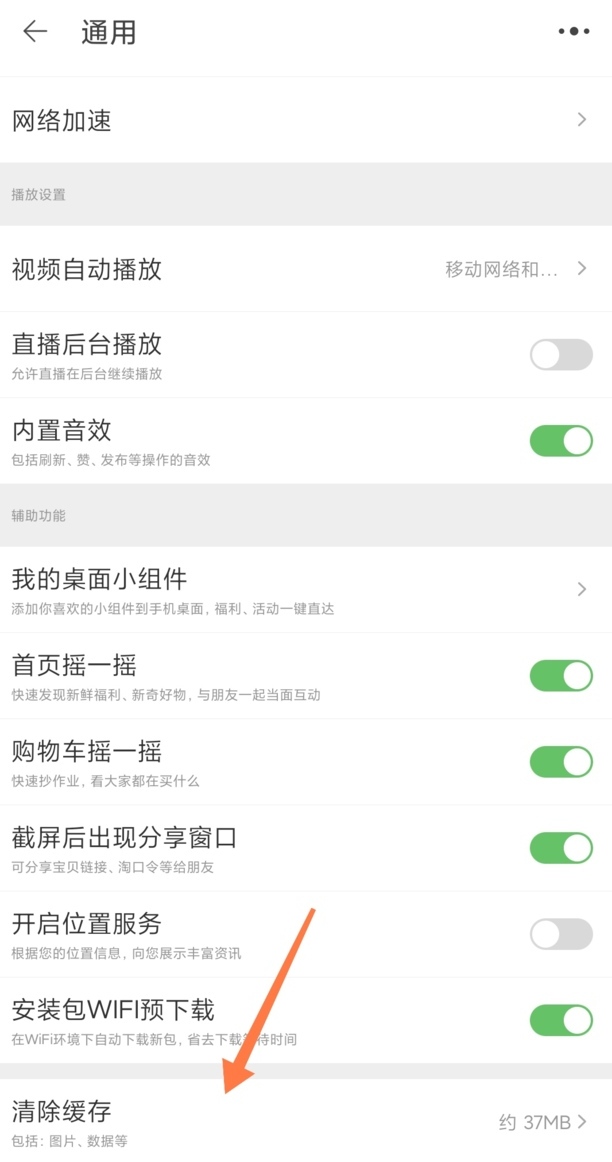The width and height of the screenshot is (612, 1162).
Task: Turn off 内置音效 switch
Action: click(x=561, y=441)
